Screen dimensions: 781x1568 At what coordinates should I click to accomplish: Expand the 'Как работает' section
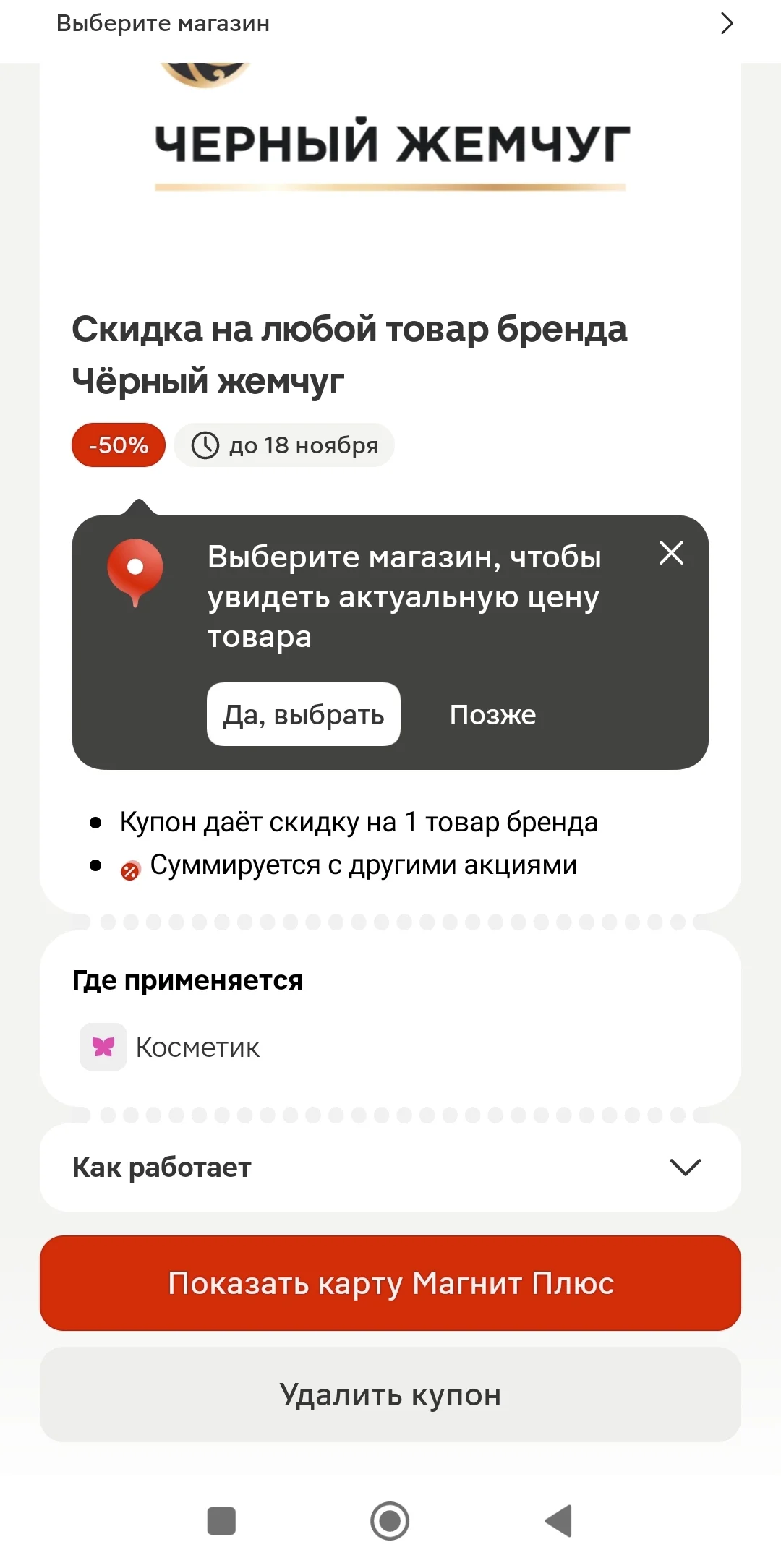(x=390, y=1168)
